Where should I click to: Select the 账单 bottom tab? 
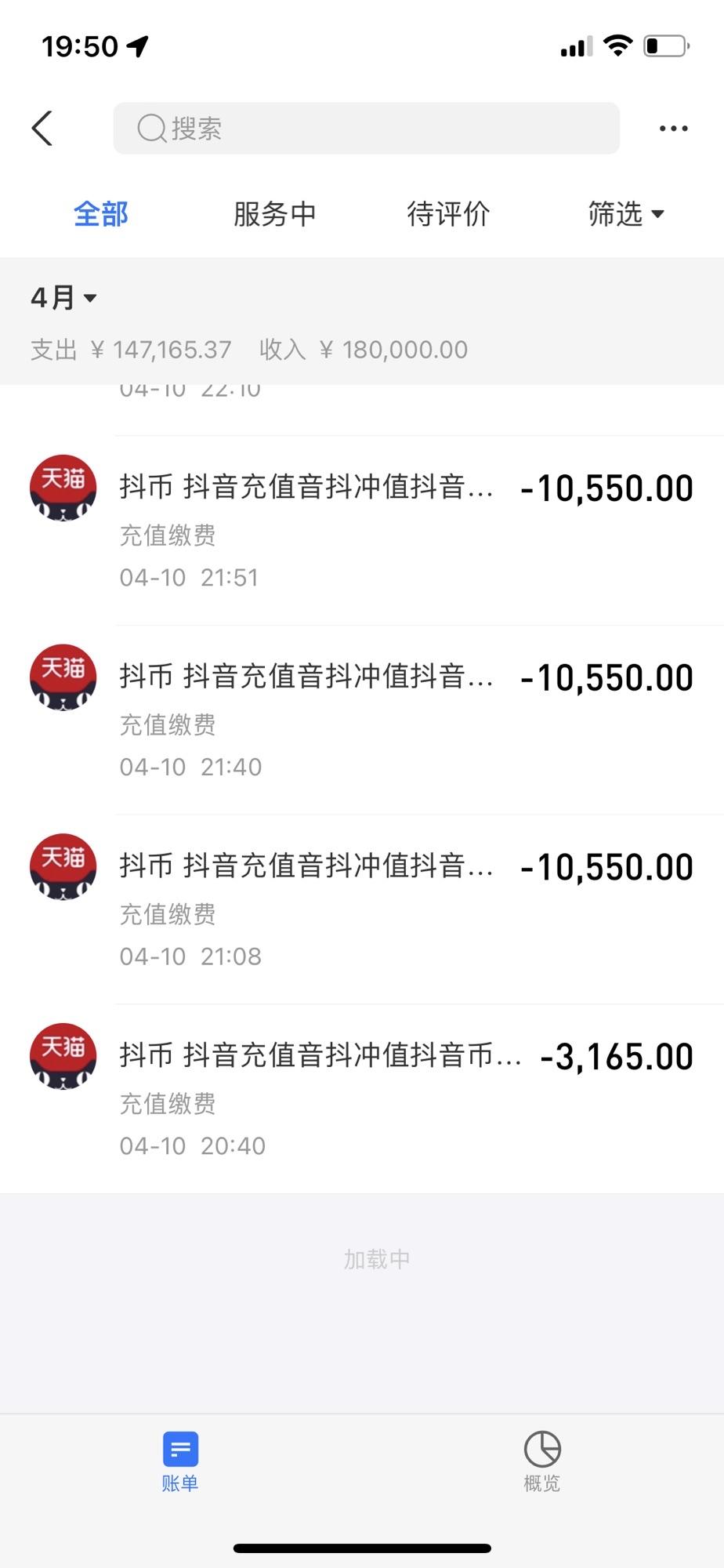point(180,1461)
